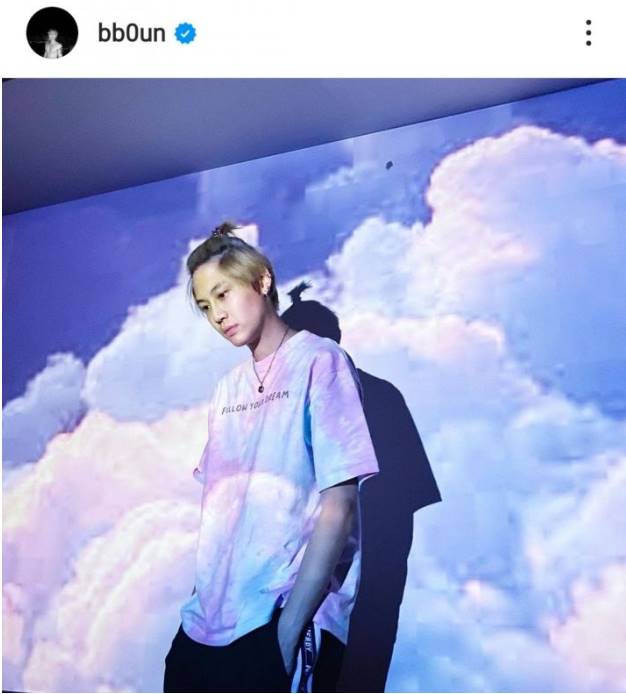Open the post's three-dot overflow menu

click(588, 33)
